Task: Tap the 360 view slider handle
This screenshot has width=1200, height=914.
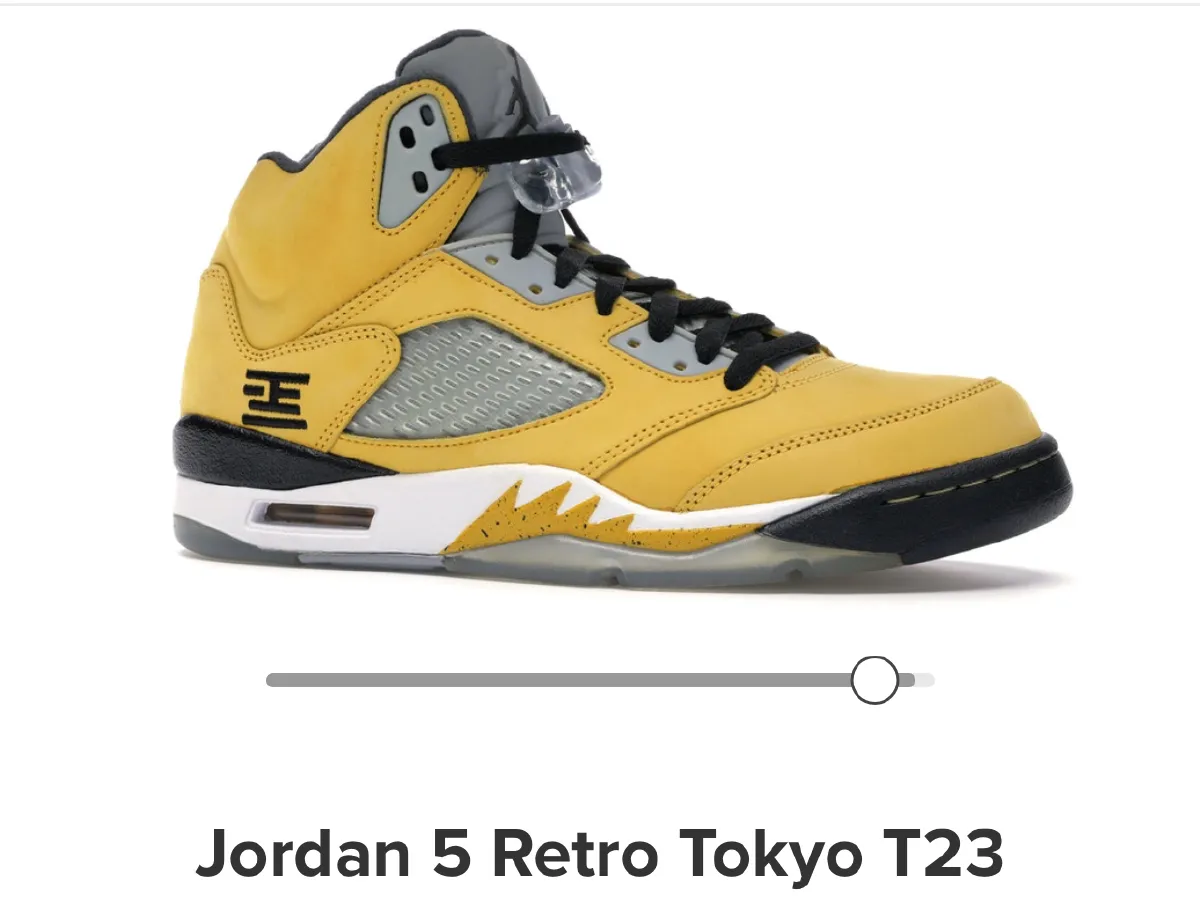Action: pyautogui.click(x=875, y=680)
